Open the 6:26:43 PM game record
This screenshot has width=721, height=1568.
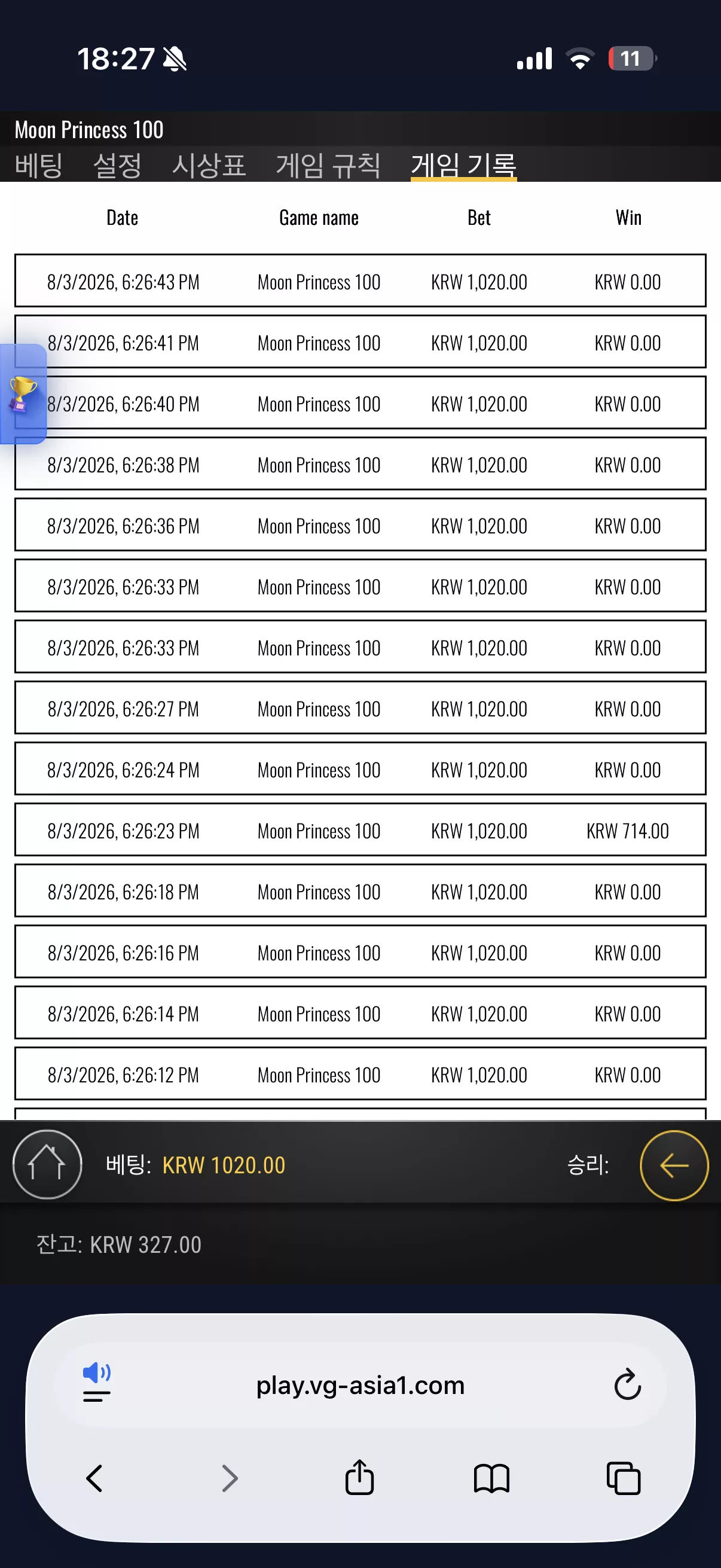coord(360,280)
